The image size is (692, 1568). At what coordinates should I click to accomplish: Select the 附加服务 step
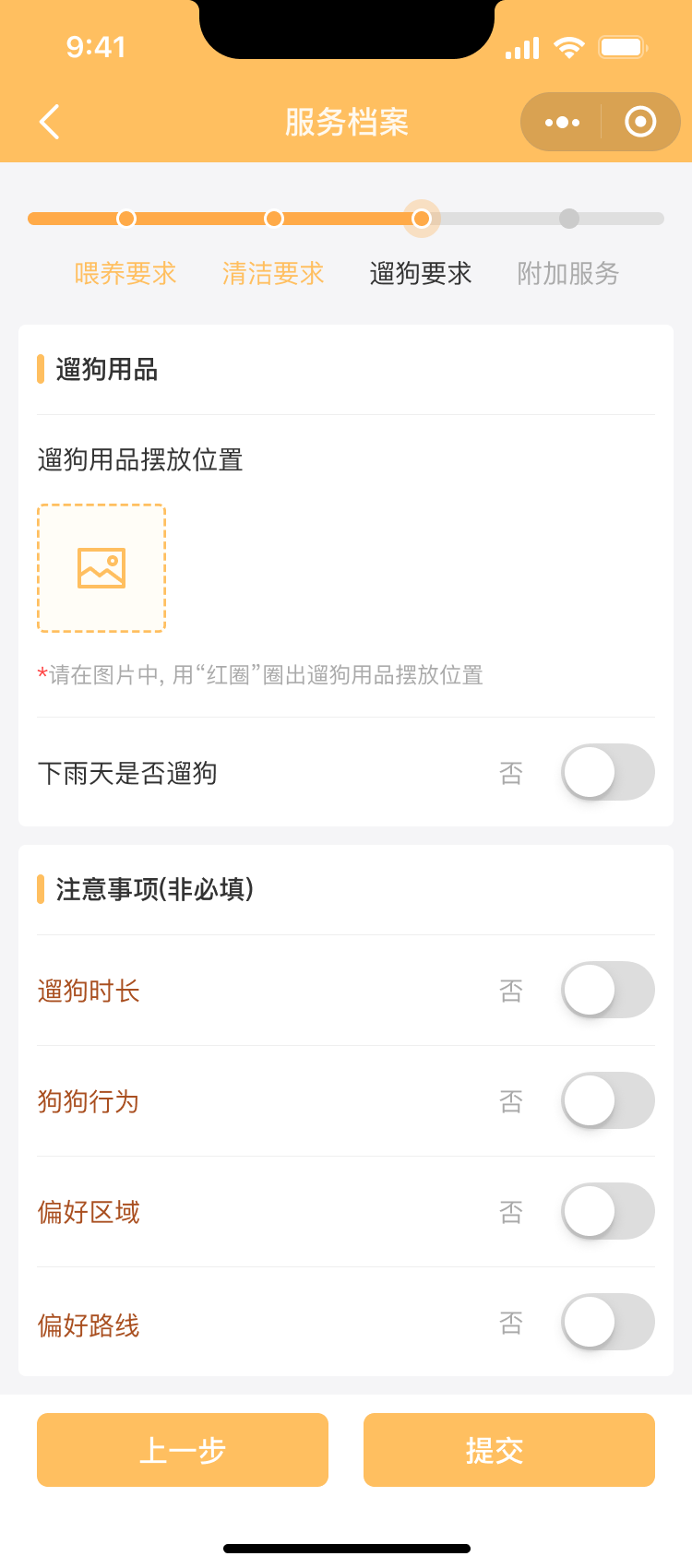click(x=568, y=273)
